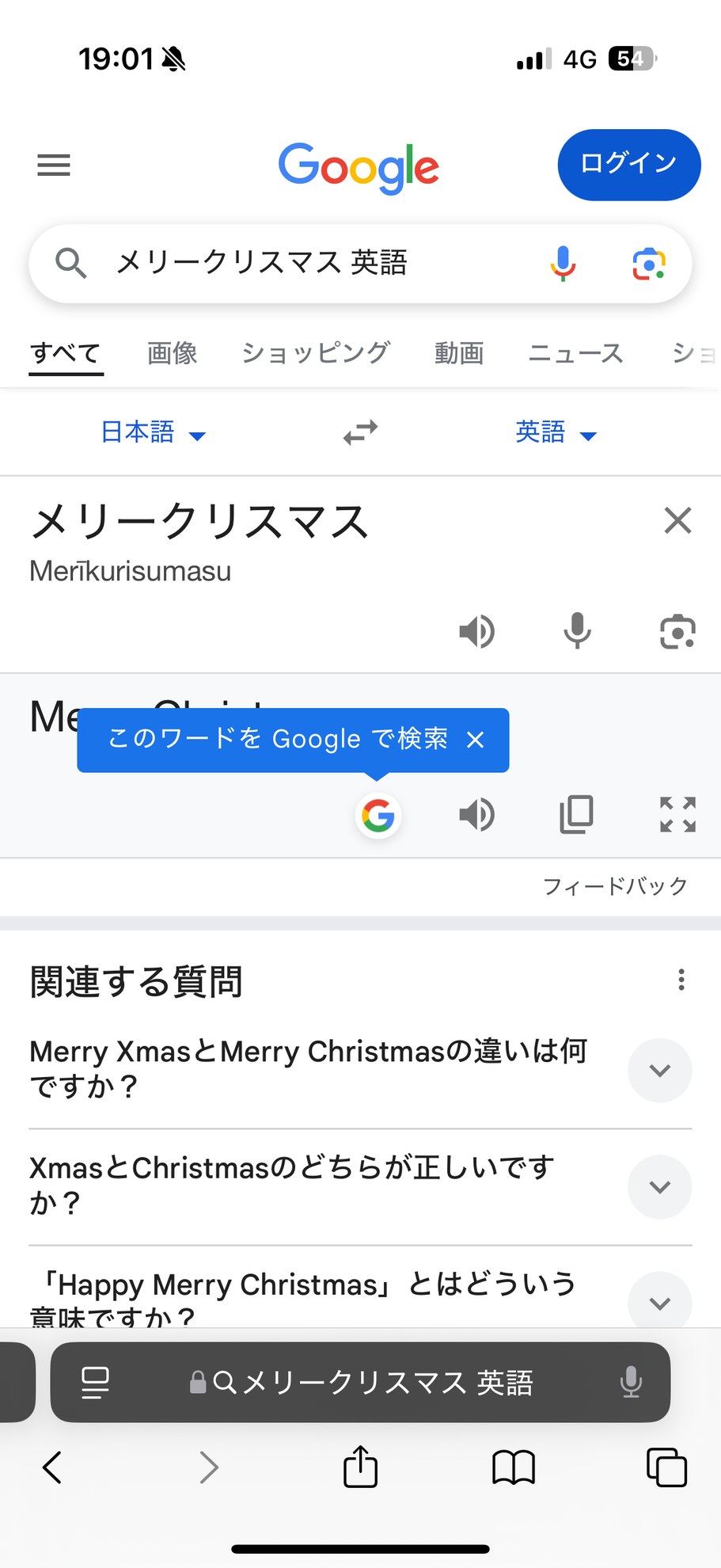
Task: Dismiss the Google で検索 tooltip
Action: pyautogui.click(x=475, y=740)
